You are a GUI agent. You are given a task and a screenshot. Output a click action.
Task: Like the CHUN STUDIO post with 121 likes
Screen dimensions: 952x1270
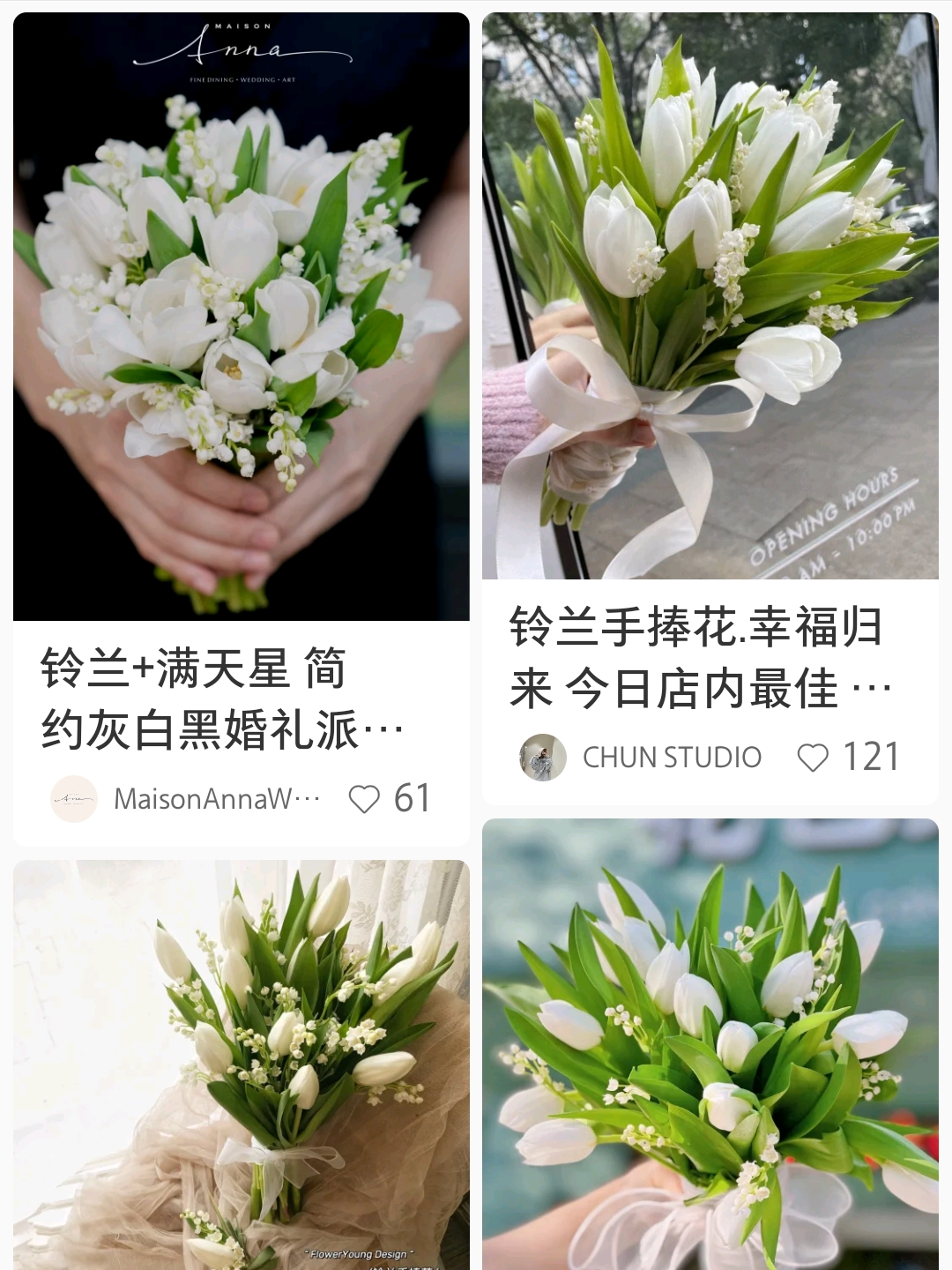(x=812, y=758)
